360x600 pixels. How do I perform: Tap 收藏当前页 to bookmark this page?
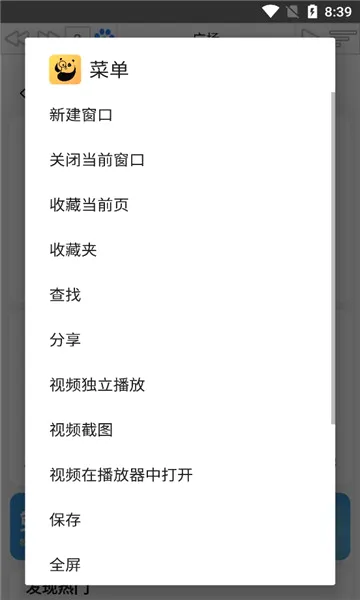(x=180, y=205)
